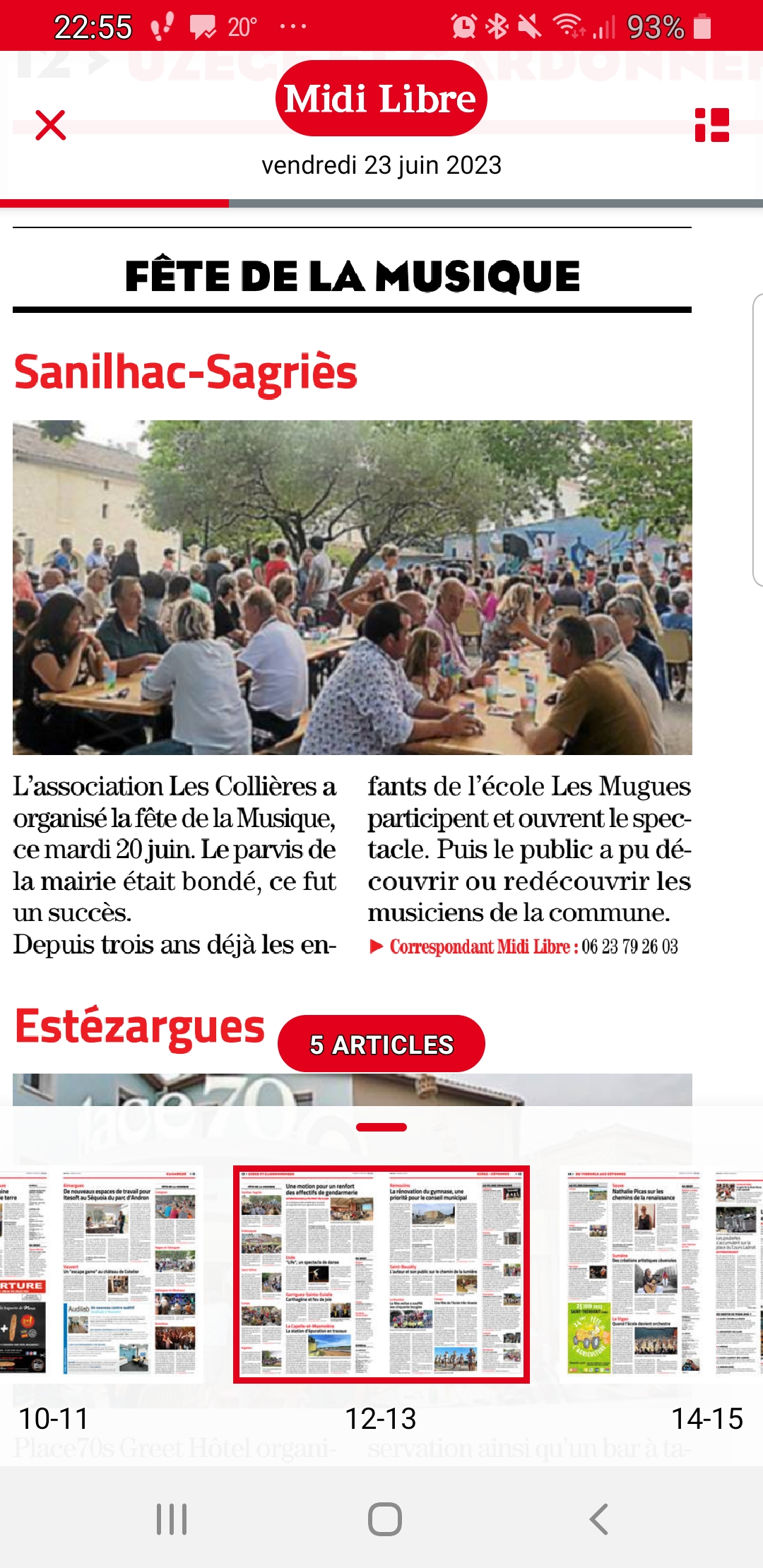Jump to pages 14-15 thumbnail
The image size is (763, 1568).
pos(661,1273)
